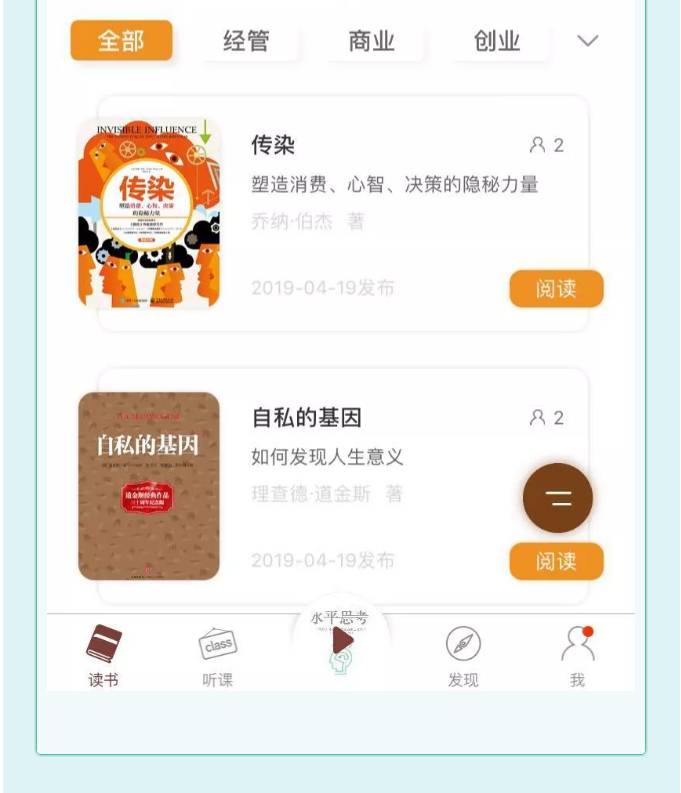Viewport: 681px width, 793px height.
Task: Select the 全部 category tab
Action: (121, 41)
